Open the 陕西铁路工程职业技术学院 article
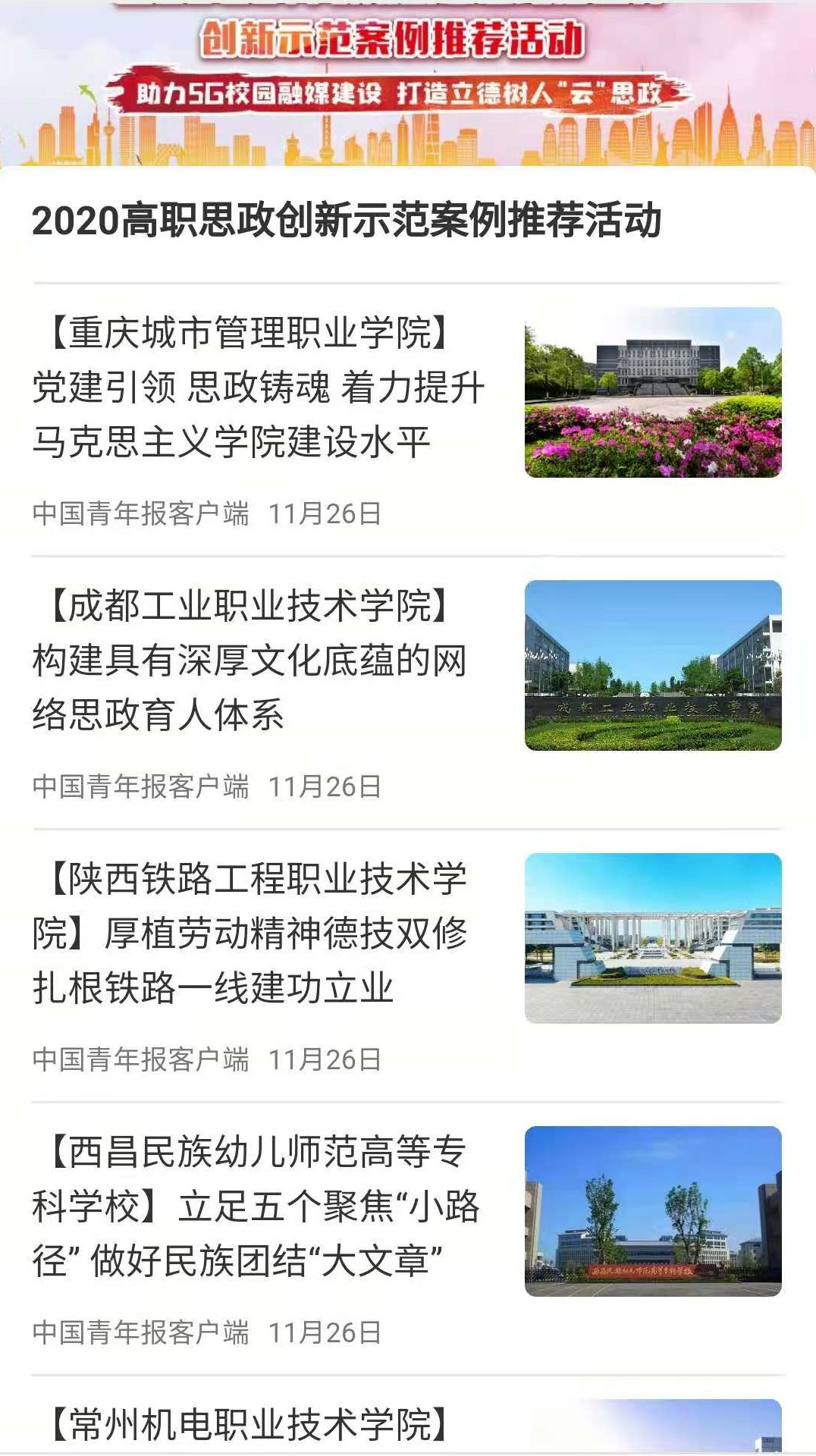The height and width of the screenshot is (1456, 816). [x=250, y=934]
